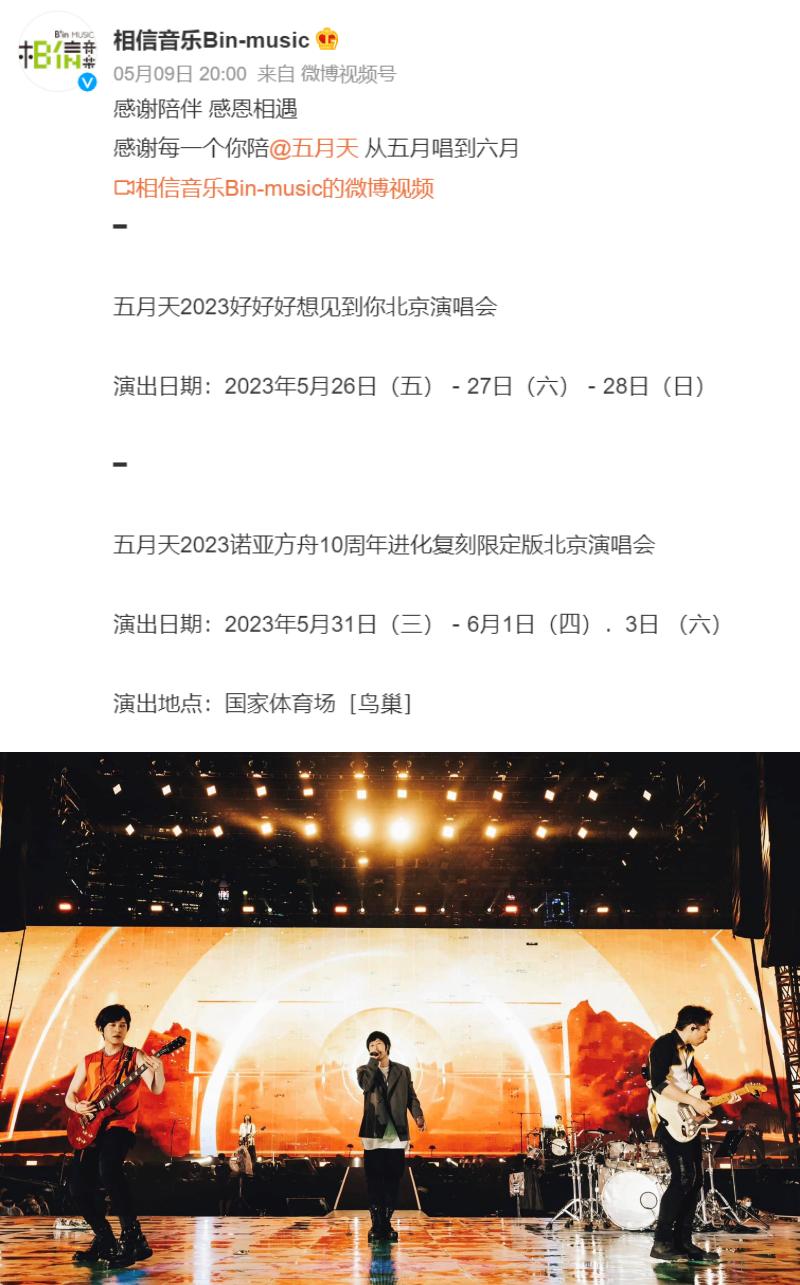Screen dimensions: 800x1285
Task: View the concert stage photo
Action: 400,1018
